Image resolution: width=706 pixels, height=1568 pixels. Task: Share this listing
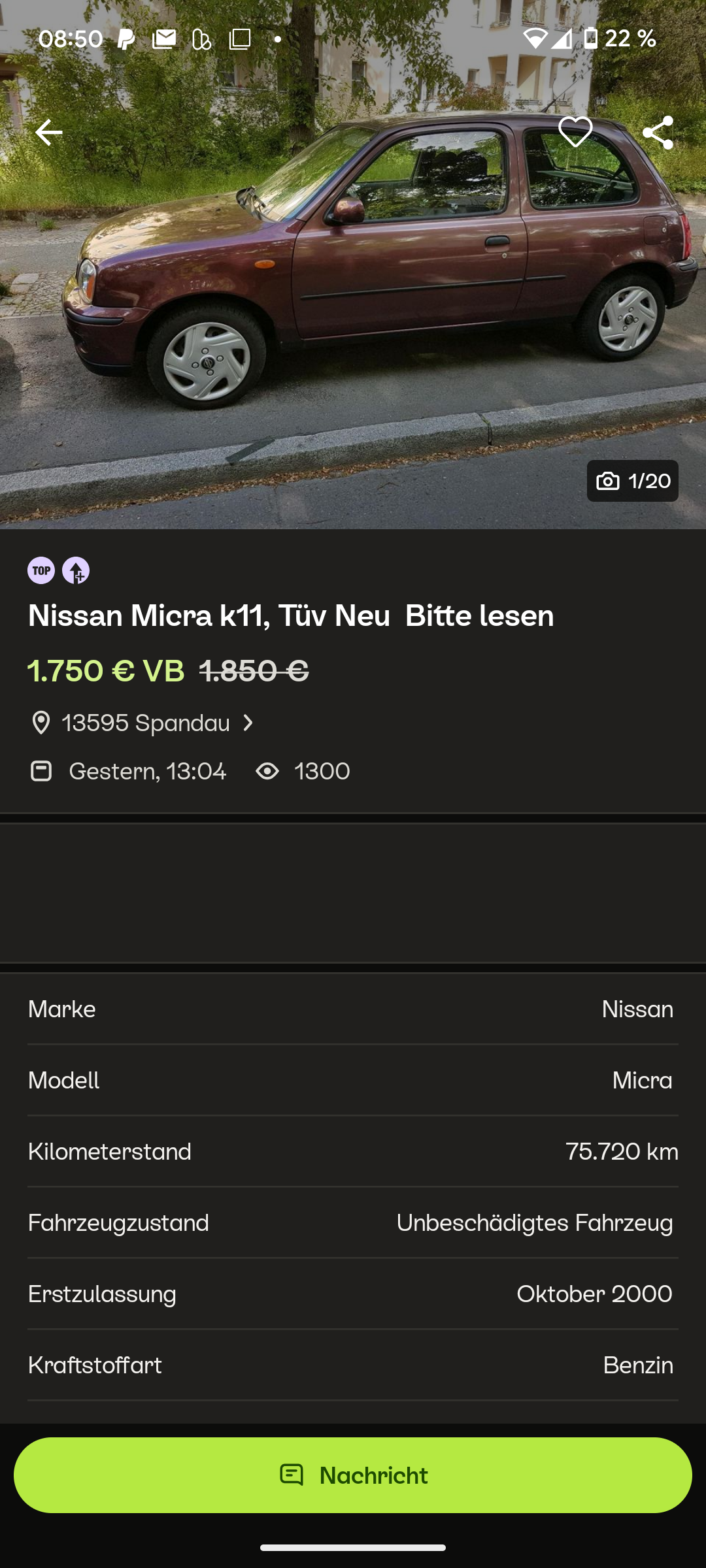point(658,133)
